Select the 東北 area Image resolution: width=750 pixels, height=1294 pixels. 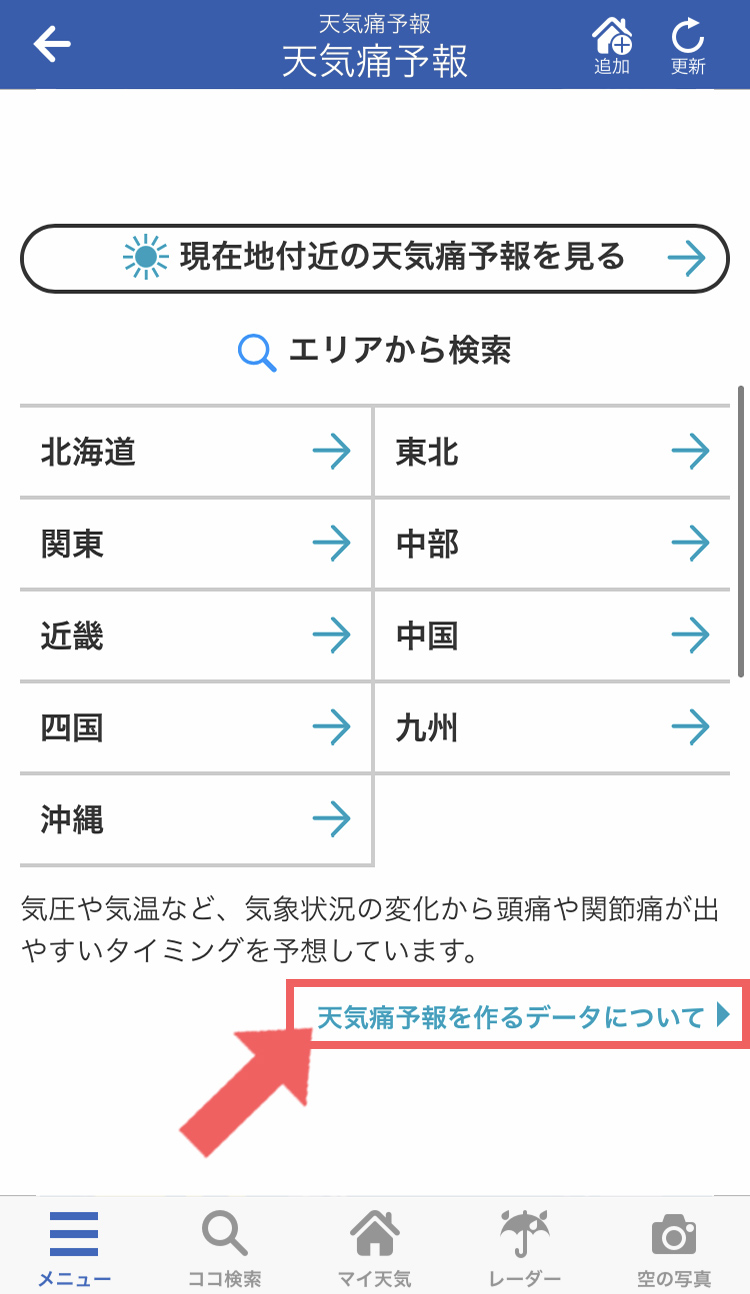click(x=553, y=452)
